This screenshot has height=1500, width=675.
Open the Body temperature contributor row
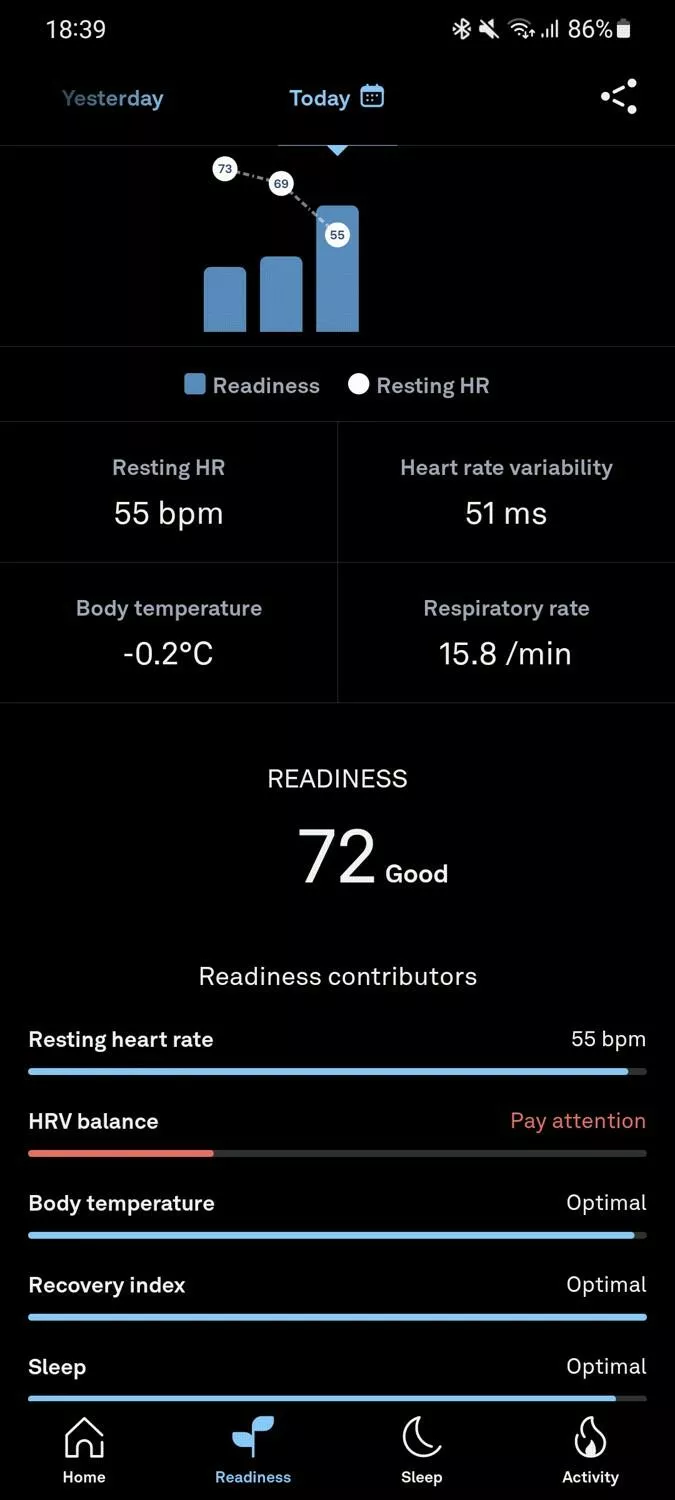pos(337,1214)
